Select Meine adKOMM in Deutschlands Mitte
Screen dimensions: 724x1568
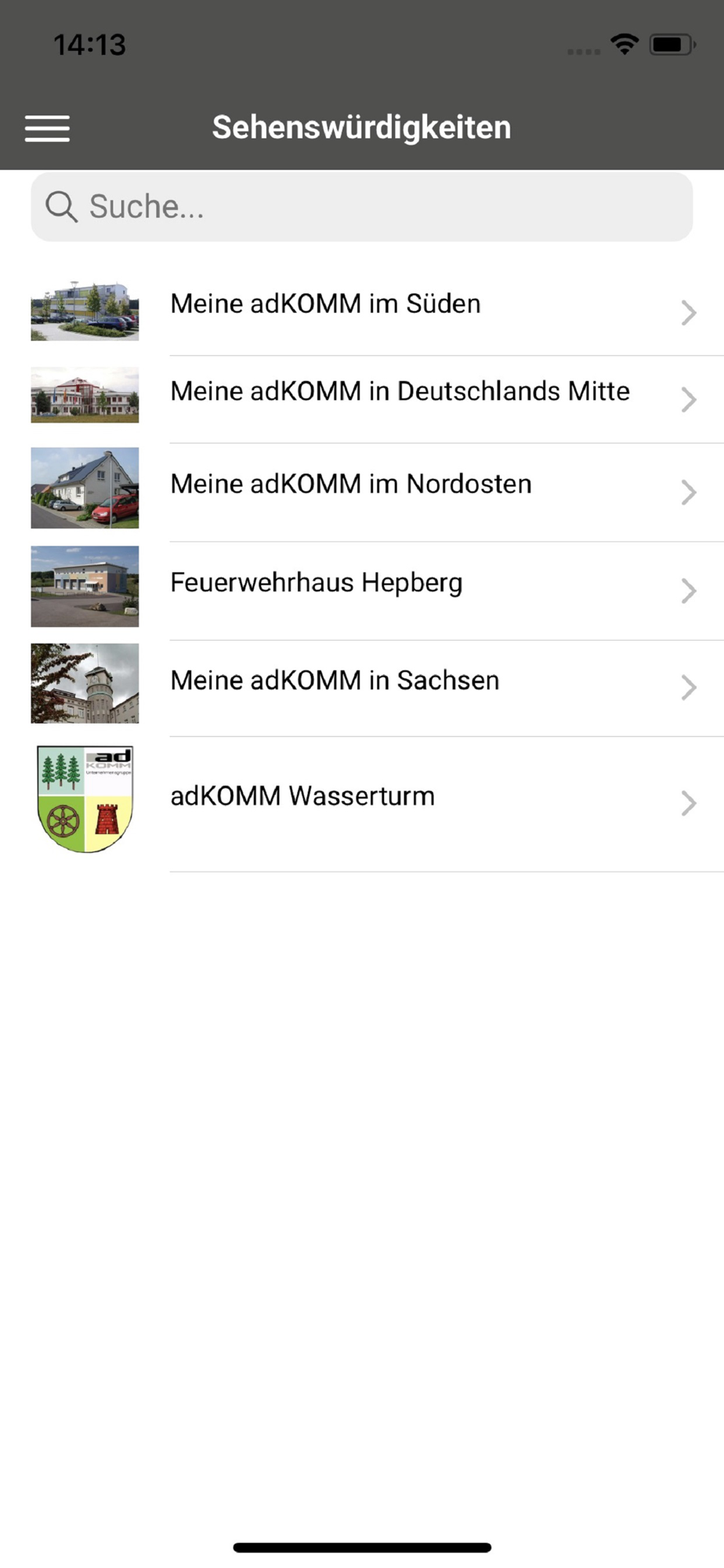click(x=362, y=399)
